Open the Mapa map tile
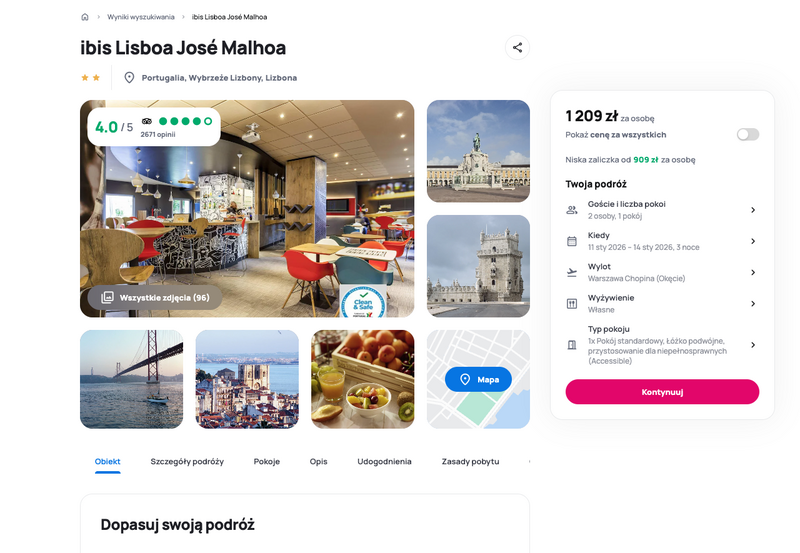Screen dimensions: 800x553 coord(478,379)
